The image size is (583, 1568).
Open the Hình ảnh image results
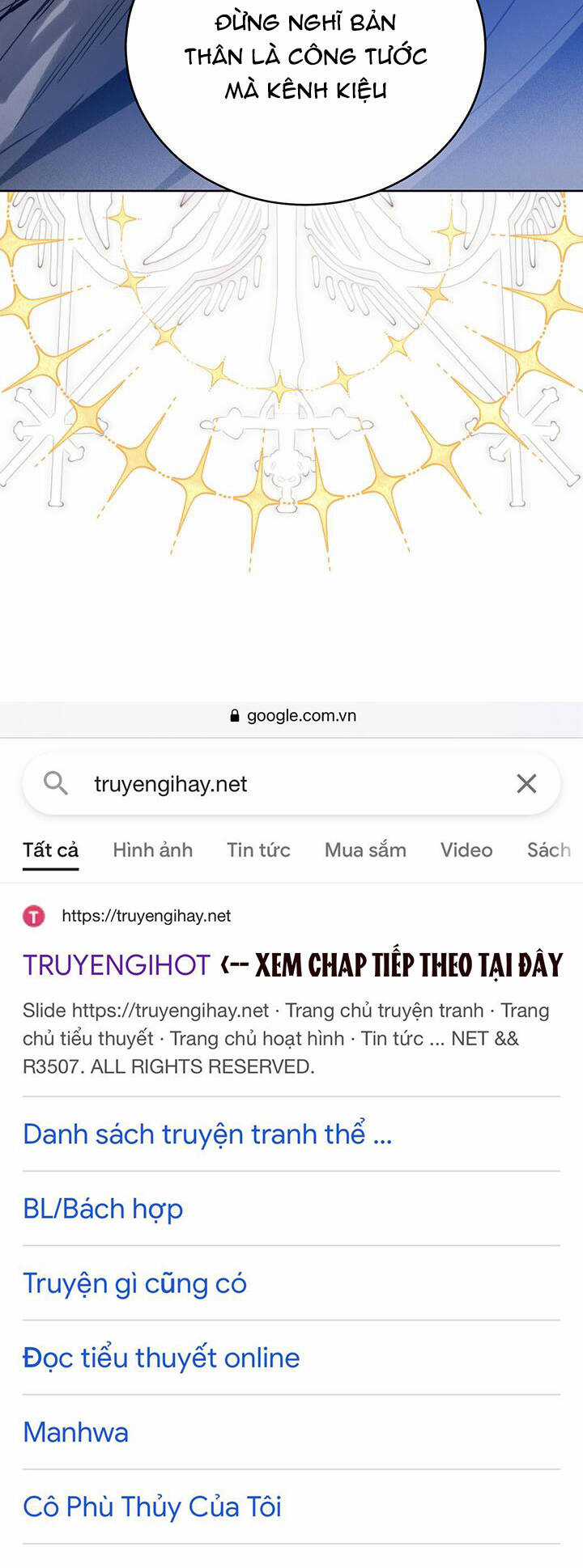(x=152, y=850)
